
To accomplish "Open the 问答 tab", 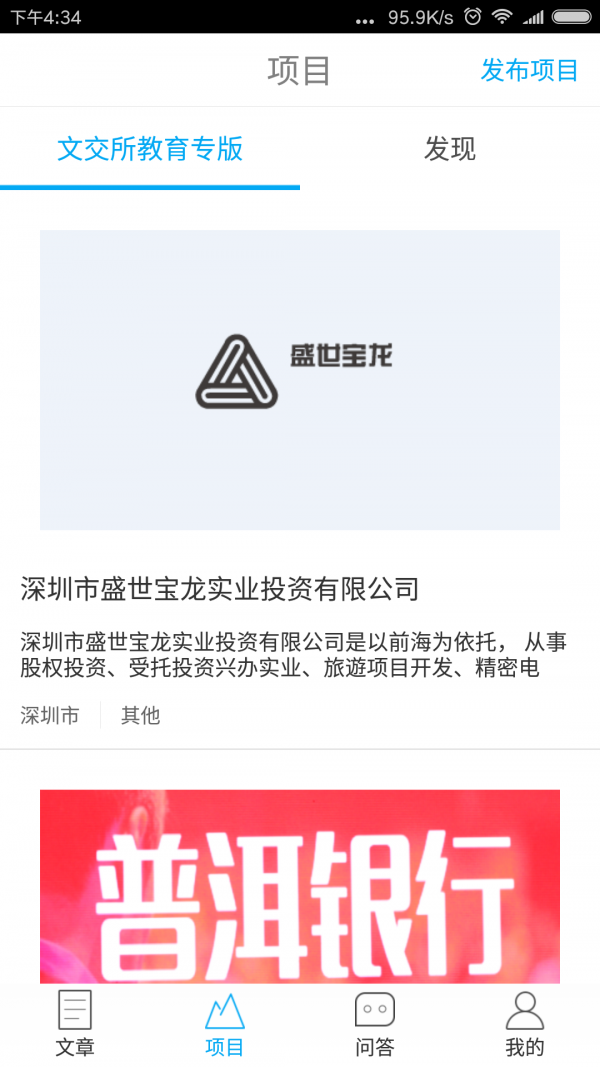I will 375,1024.
